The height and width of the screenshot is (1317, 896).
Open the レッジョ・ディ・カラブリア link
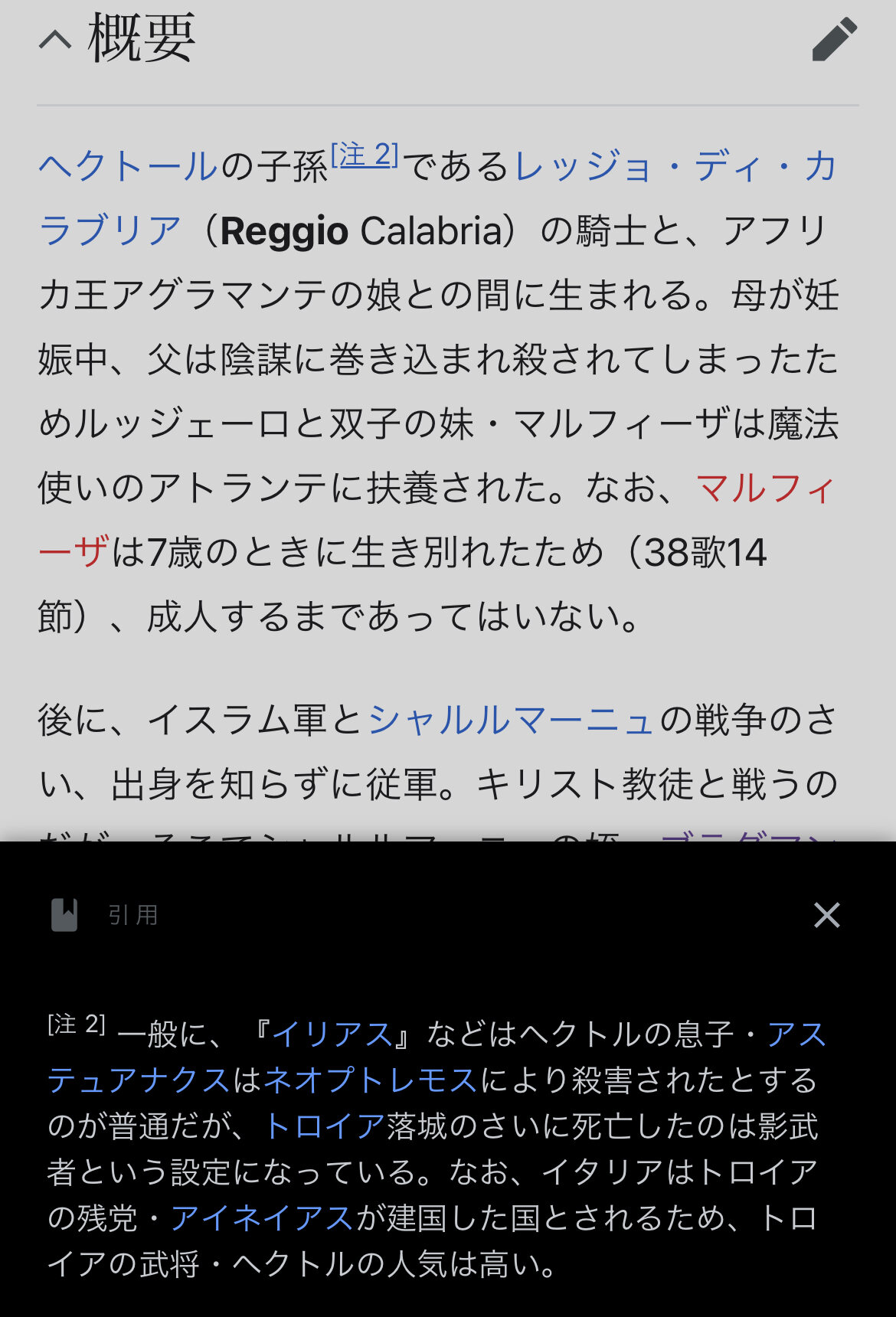[x=674, y=166]
